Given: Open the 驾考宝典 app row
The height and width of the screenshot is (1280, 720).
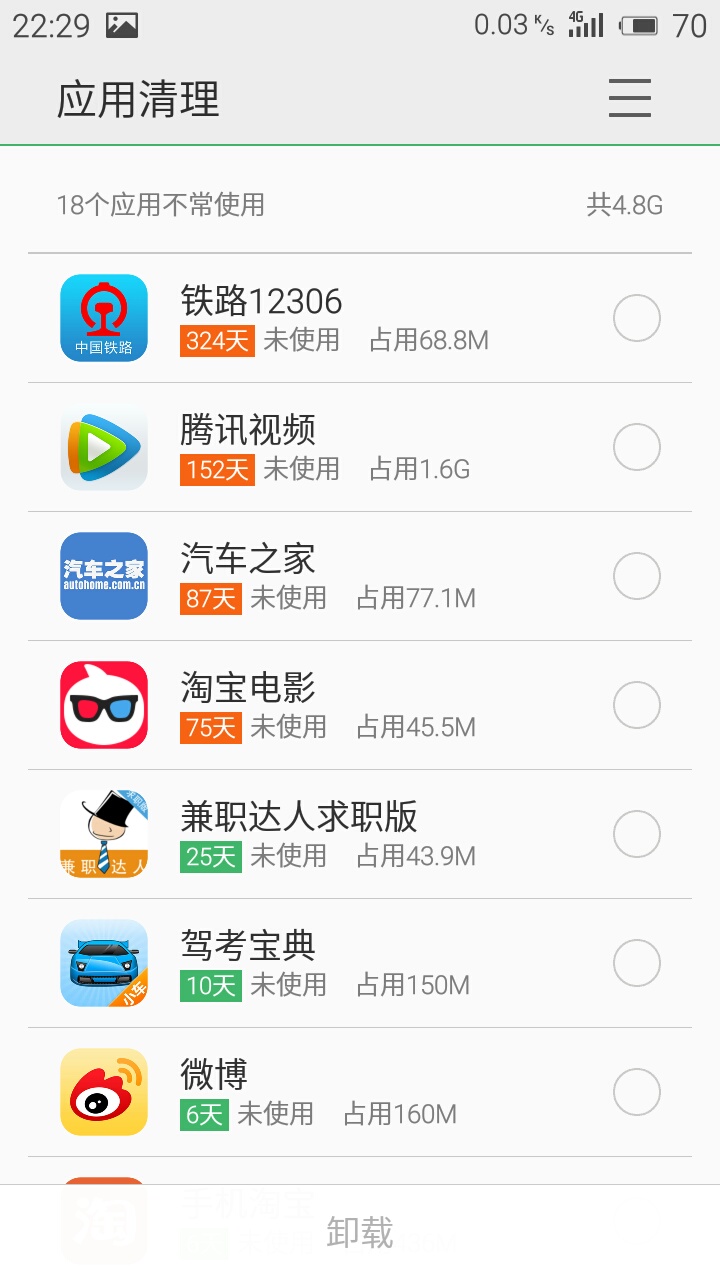Looking at the screenshot, I should (x=360, y=963).
